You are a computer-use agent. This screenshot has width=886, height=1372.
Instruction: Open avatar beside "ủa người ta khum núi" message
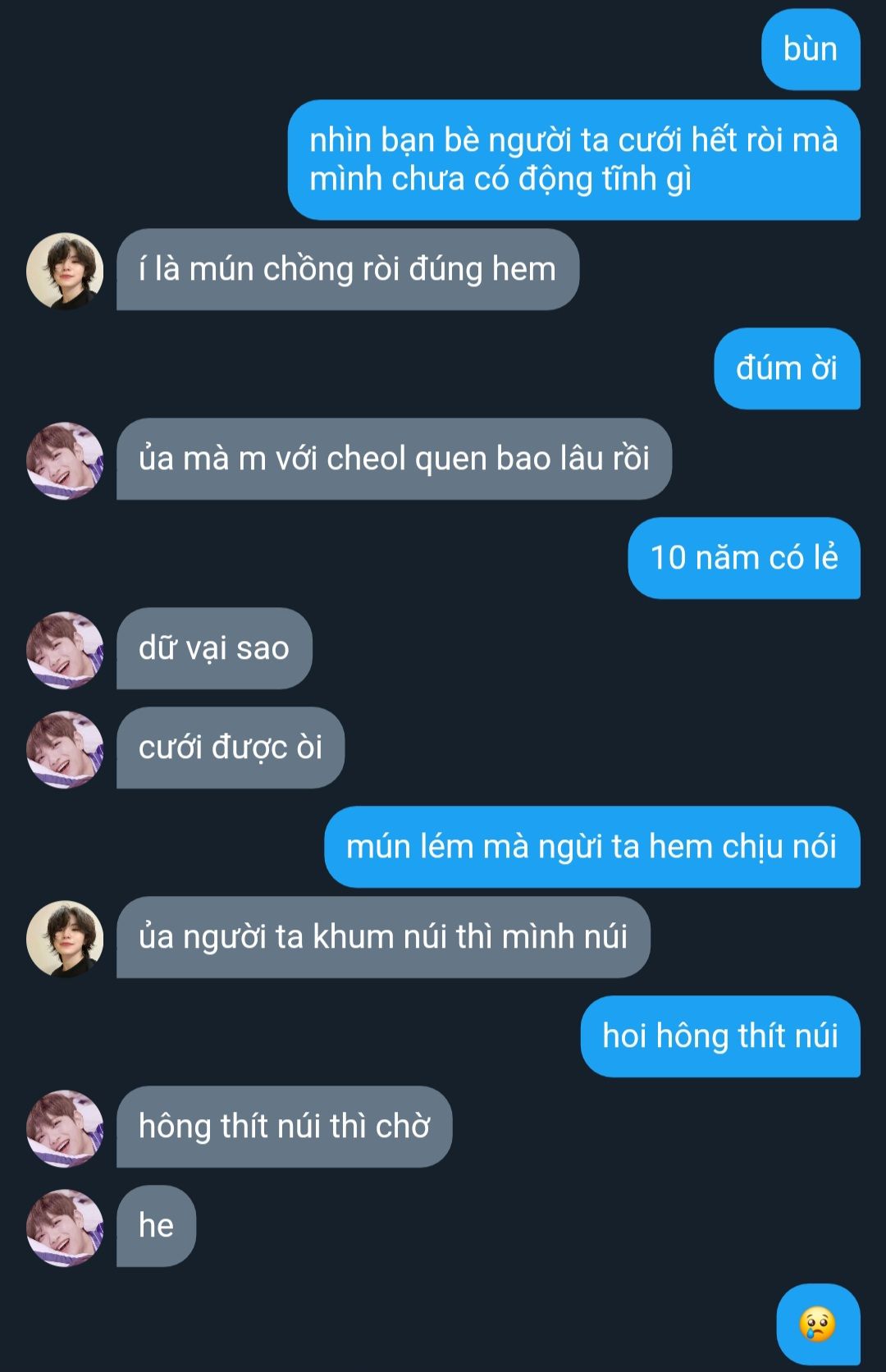(65, 939)
